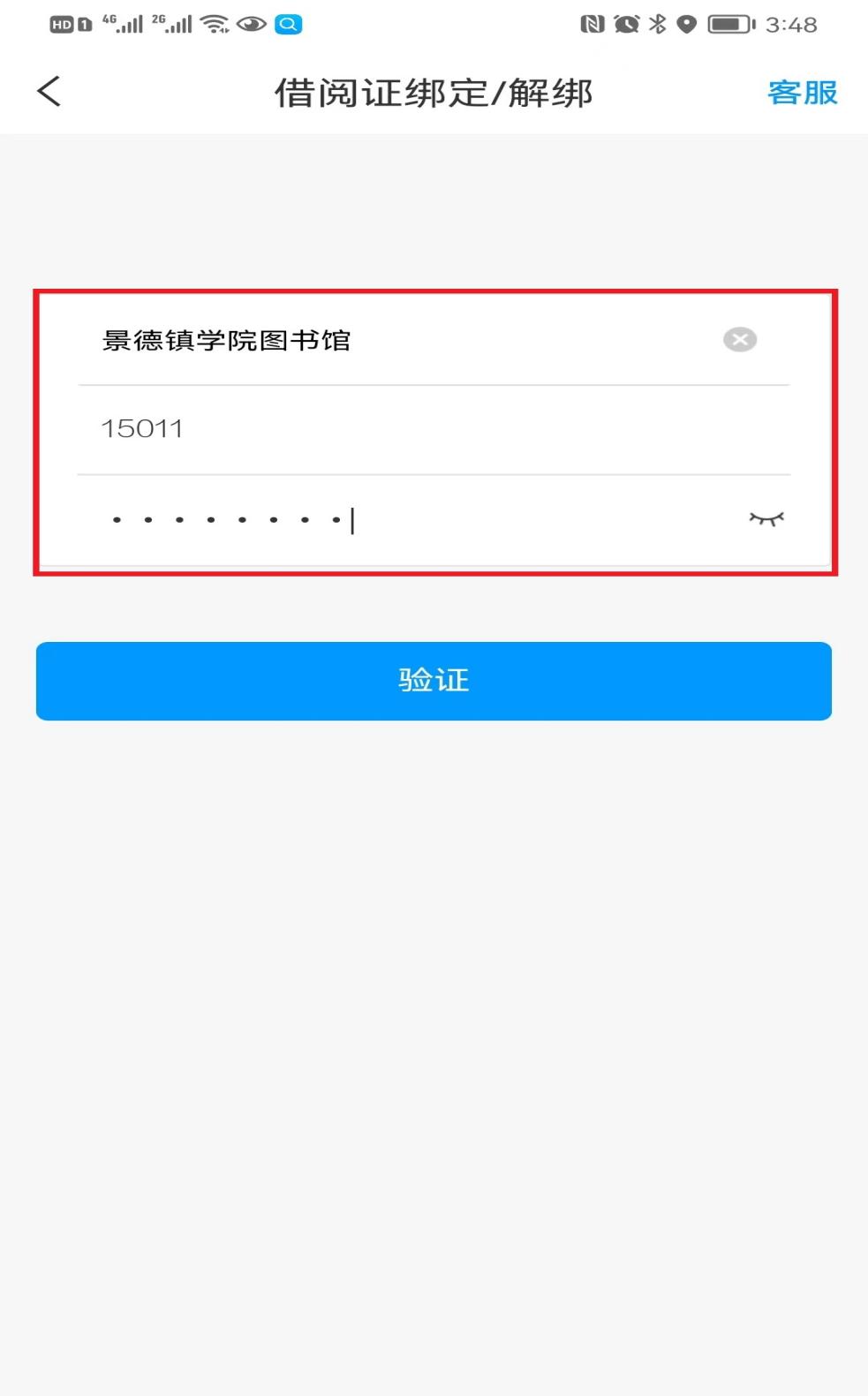Show password with the eye icon
The height and width of the screenshot is (1396, 868).
click(766, 519)
